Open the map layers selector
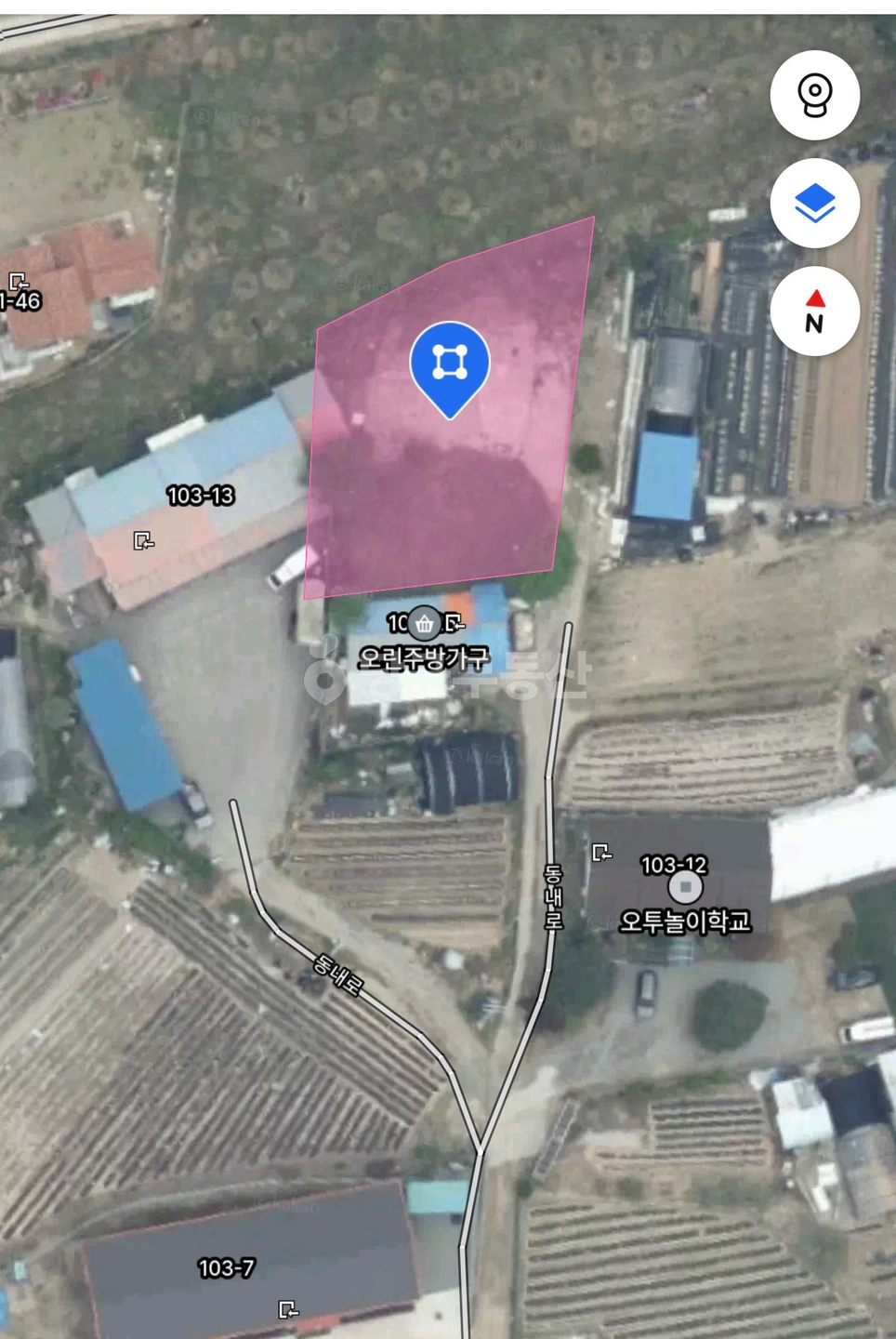The image size is (896, 1339). tap(815, 203)
